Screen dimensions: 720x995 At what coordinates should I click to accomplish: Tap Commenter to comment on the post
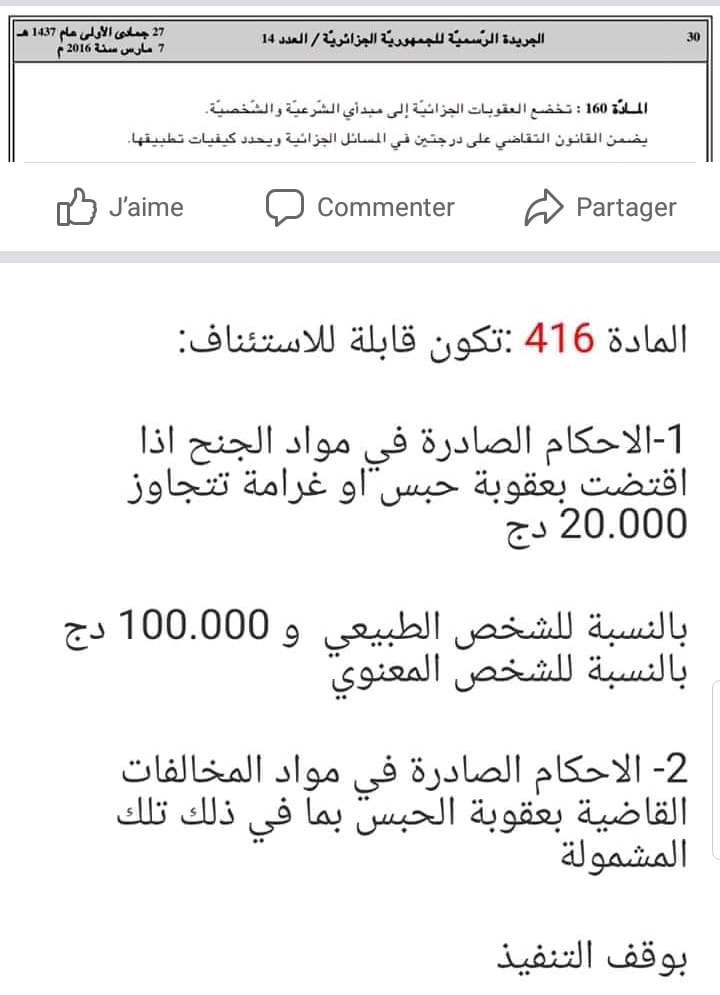click(x=360, y=207)
